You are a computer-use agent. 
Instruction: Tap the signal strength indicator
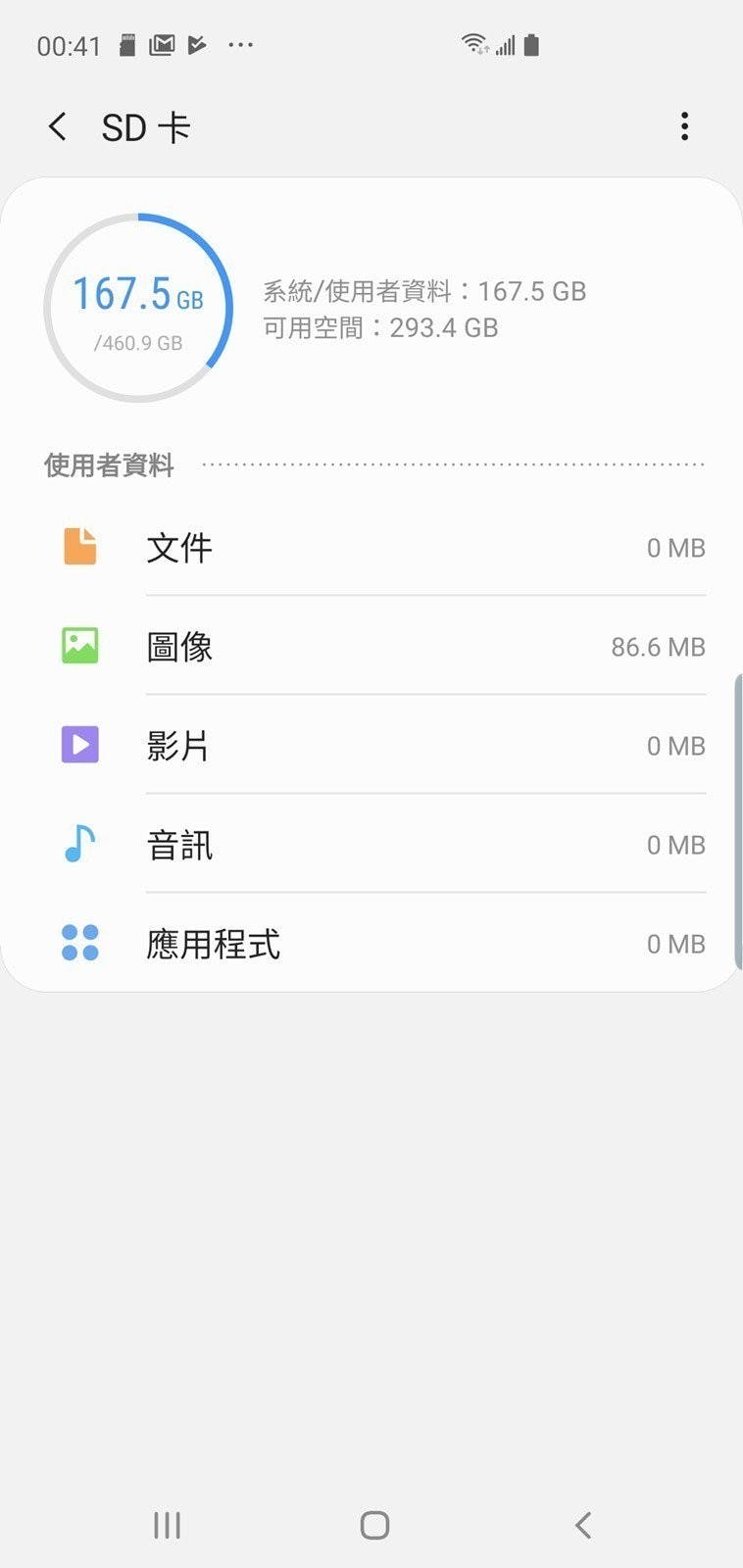pos(507,44)
